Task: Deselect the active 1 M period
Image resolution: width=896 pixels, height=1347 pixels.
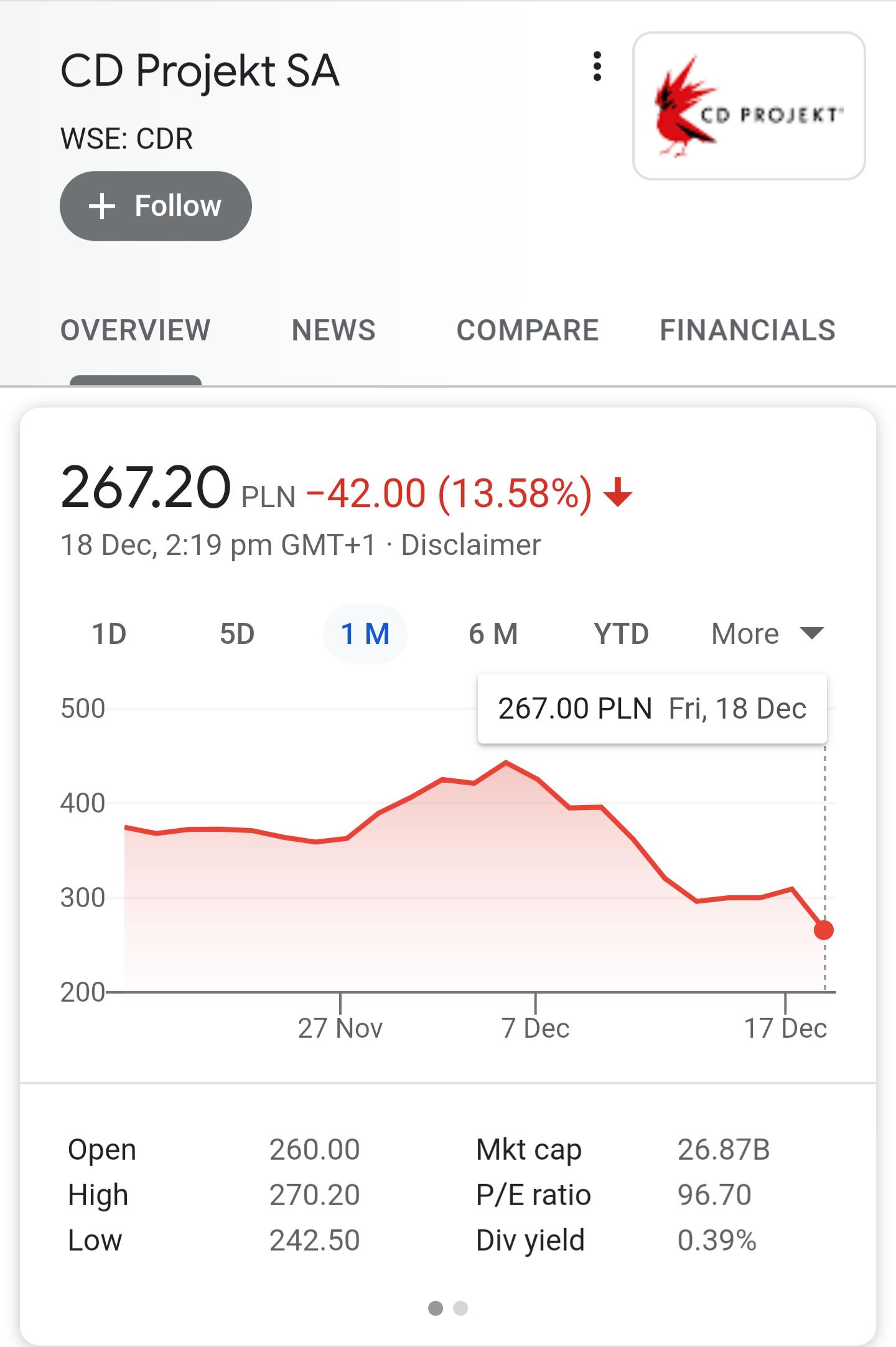Action: point(365,633)
